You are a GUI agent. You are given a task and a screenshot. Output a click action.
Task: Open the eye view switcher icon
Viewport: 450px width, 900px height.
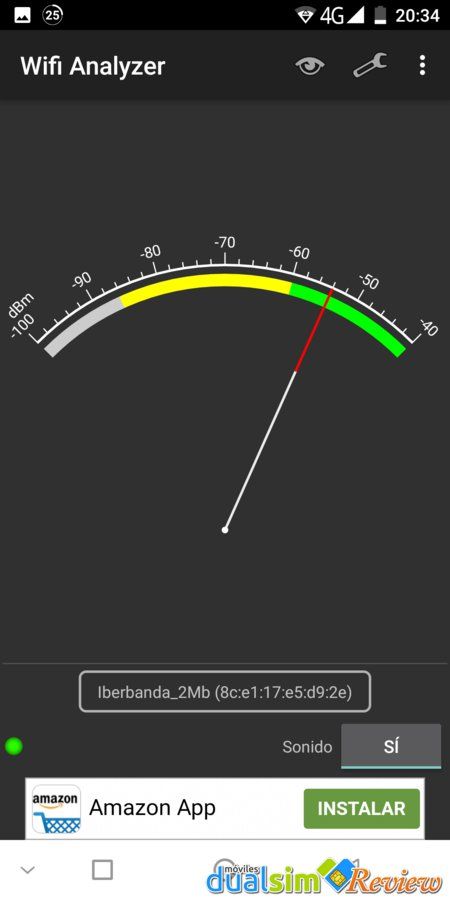tap(310, 66)
